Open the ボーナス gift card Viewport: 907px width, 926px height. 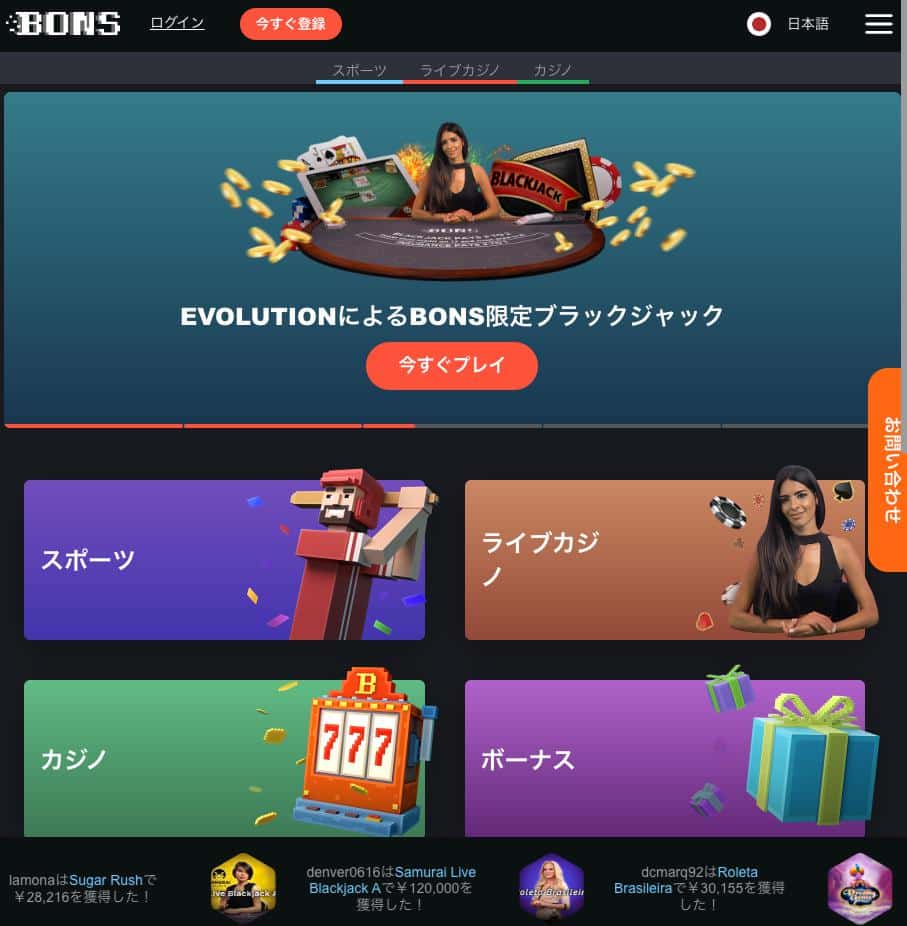[664, 758]
